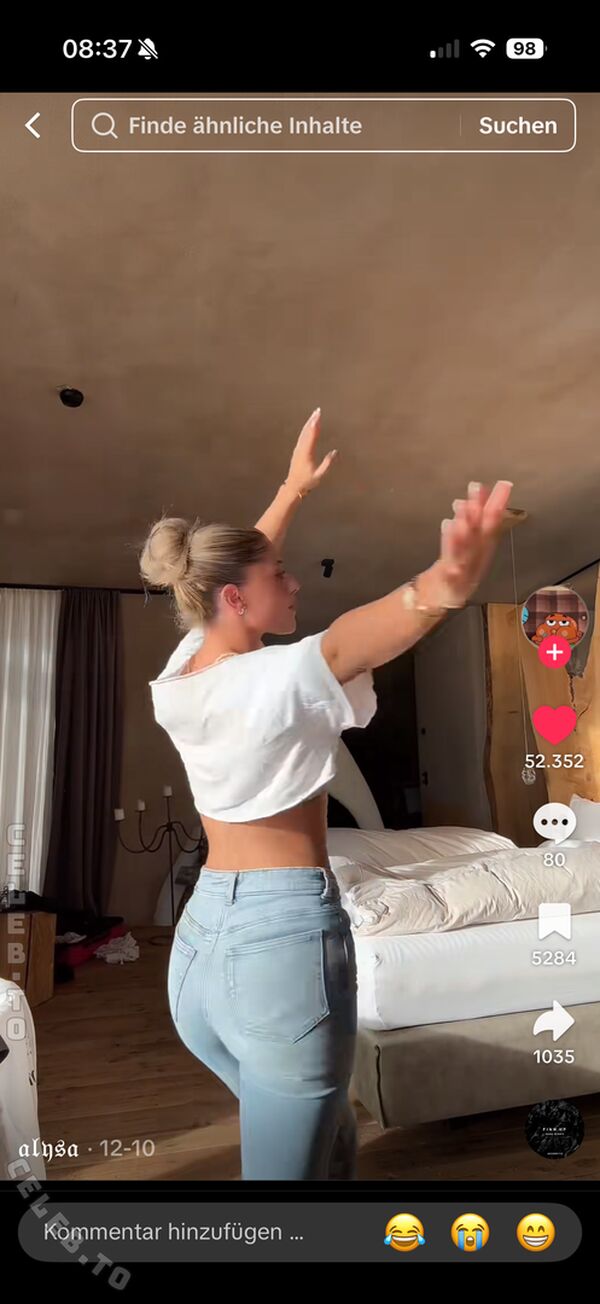Open the alysa username link
Image resolution: width=600 pixels, height=1304 pixels.
tap(48, 1148)
